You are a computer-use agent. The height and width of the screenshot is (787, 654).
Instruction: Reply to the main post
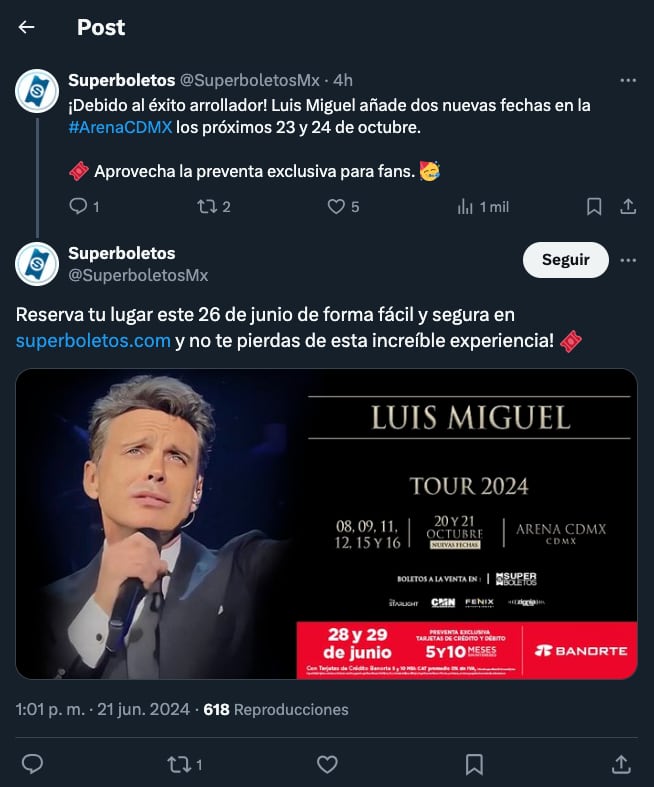pyautogui.click(x=32, y=764)
